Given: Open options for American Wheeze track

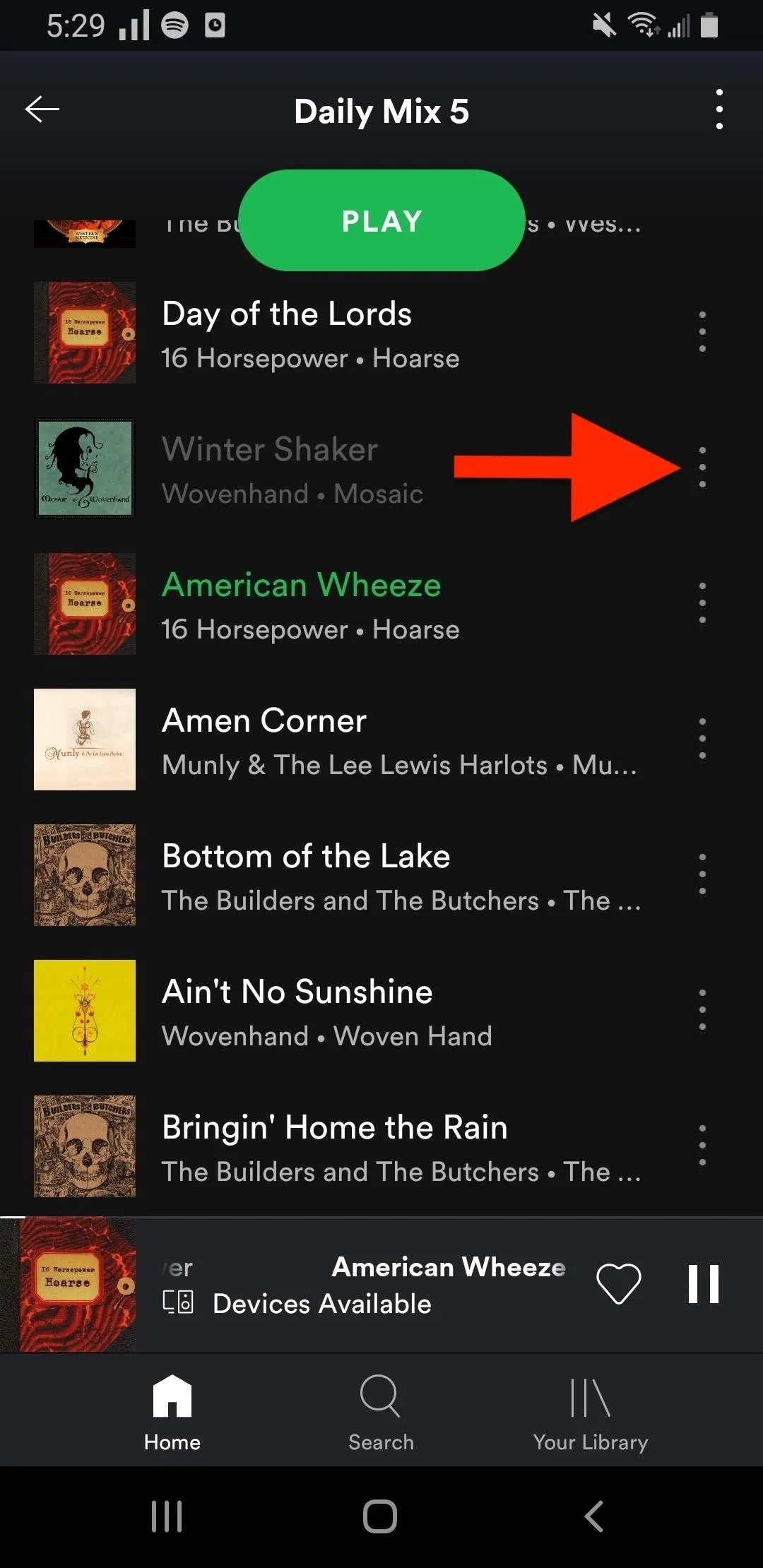Looking at the screenshot, I should coord(702,602).
